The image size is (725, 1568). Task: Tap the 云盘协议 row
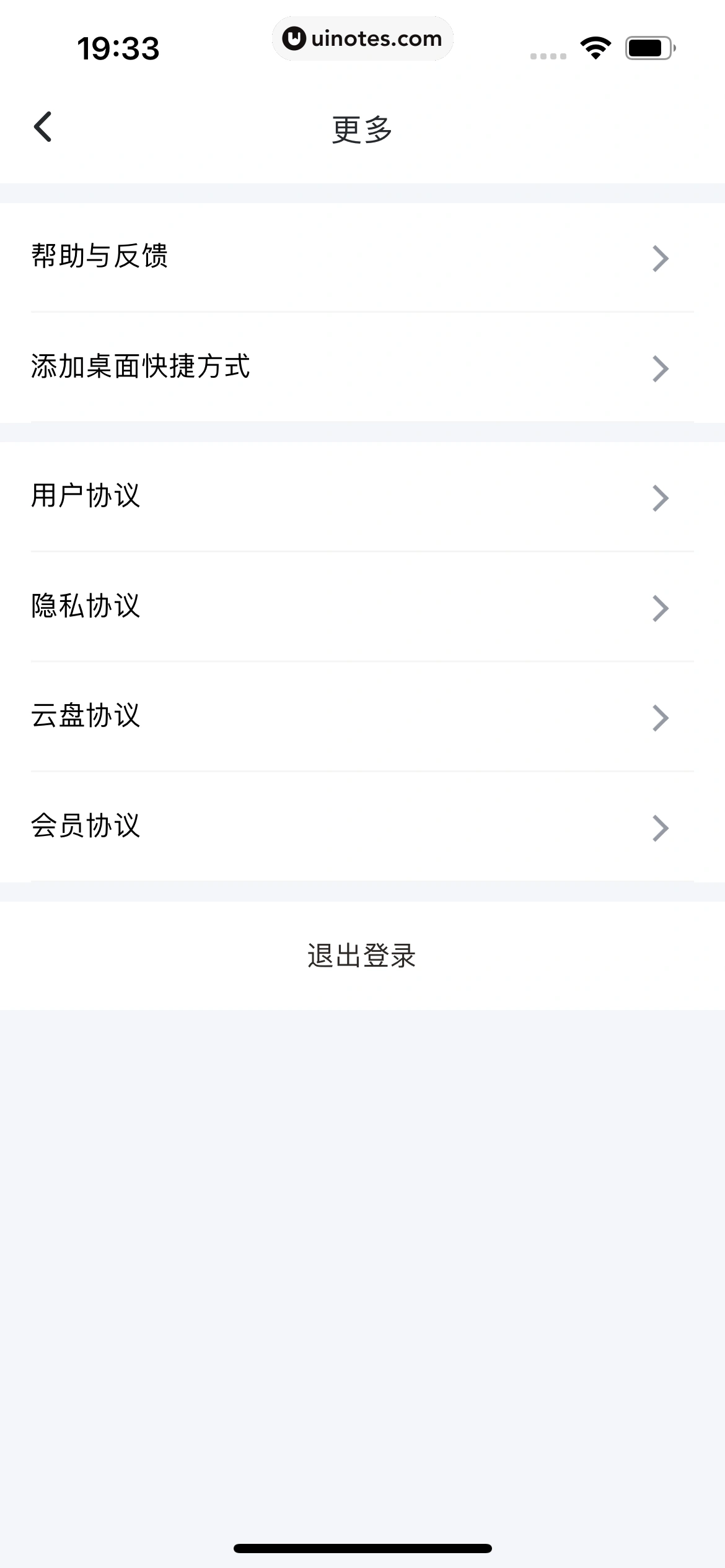tap(362, 717)
